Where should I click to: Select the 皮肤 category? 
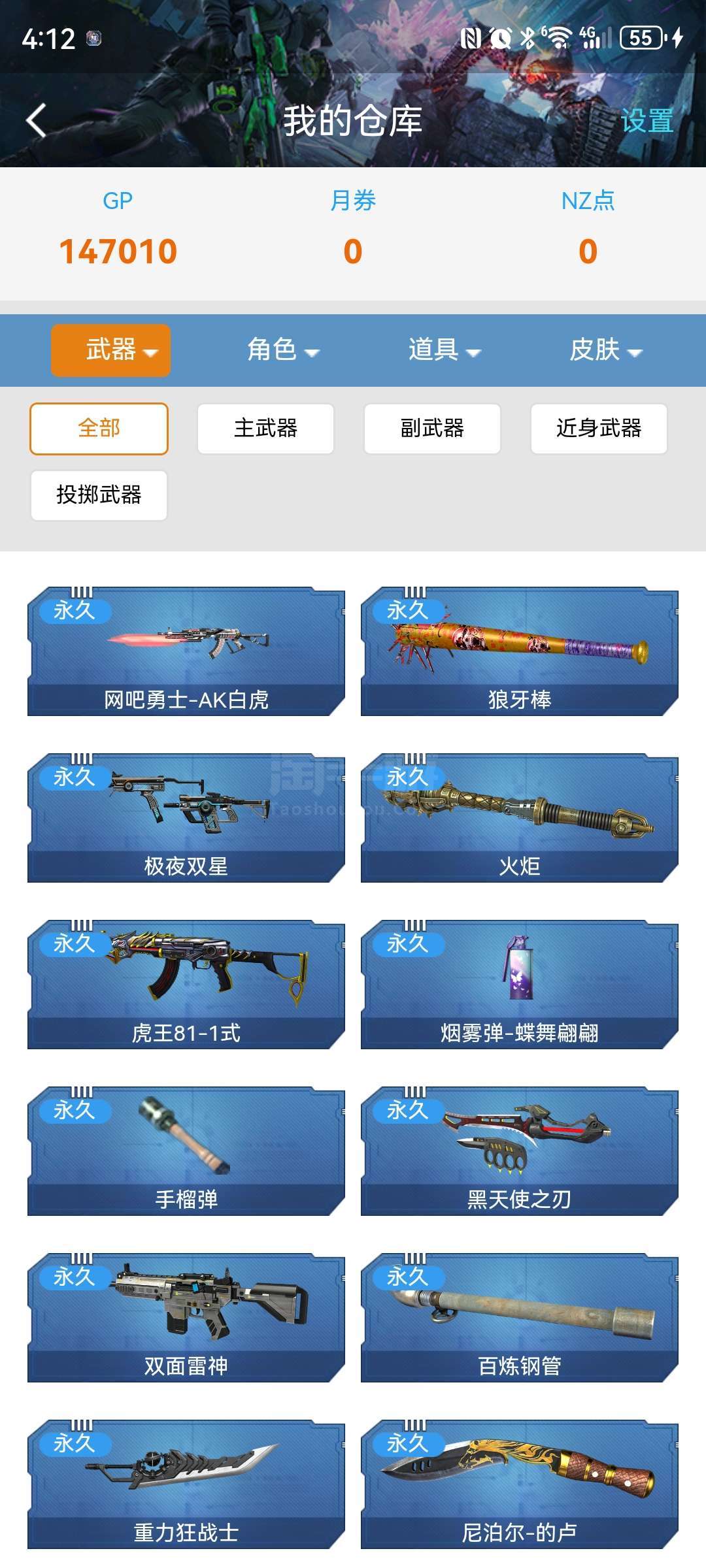pyautogui.click(x=606, y=350)
